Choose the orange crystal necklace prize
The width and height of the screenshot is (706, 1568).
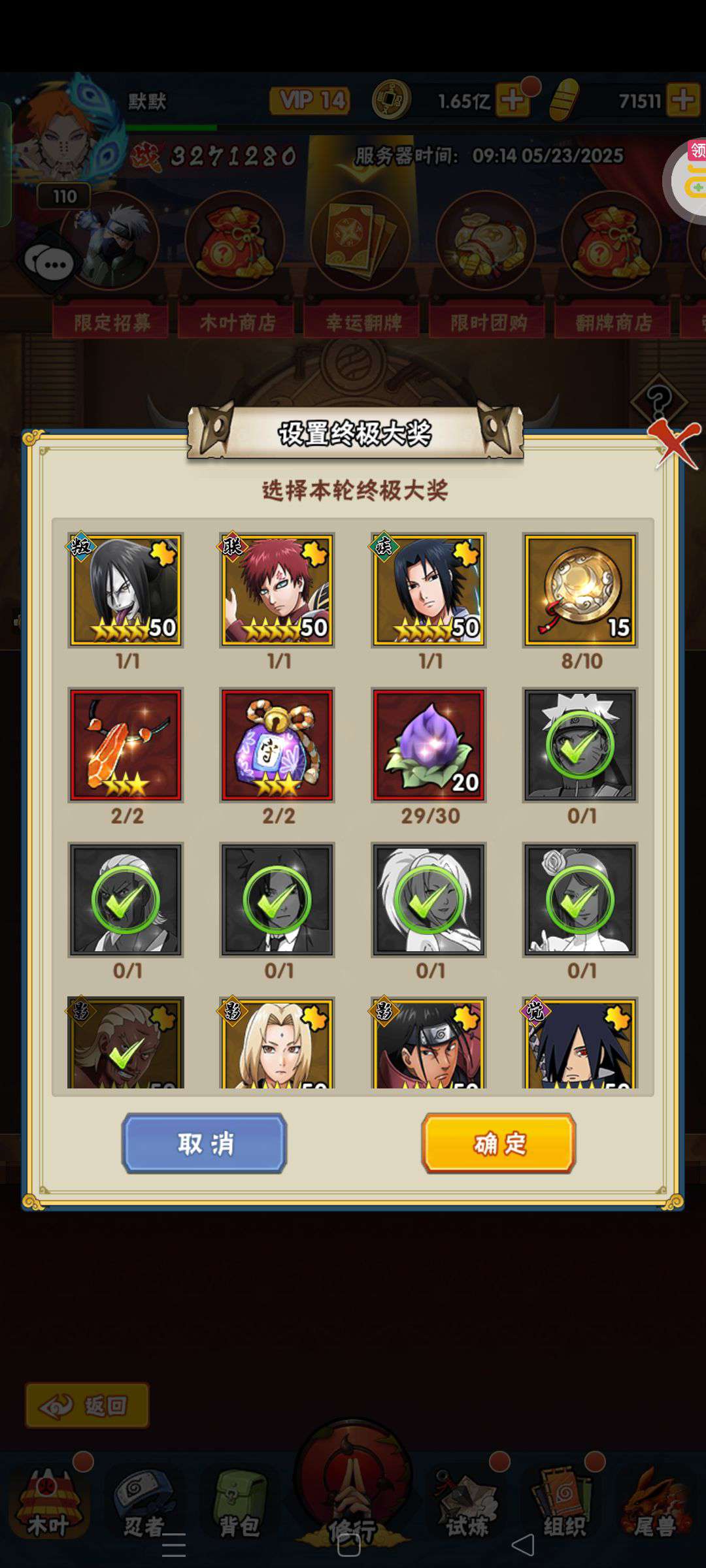[x=126, y=745]
